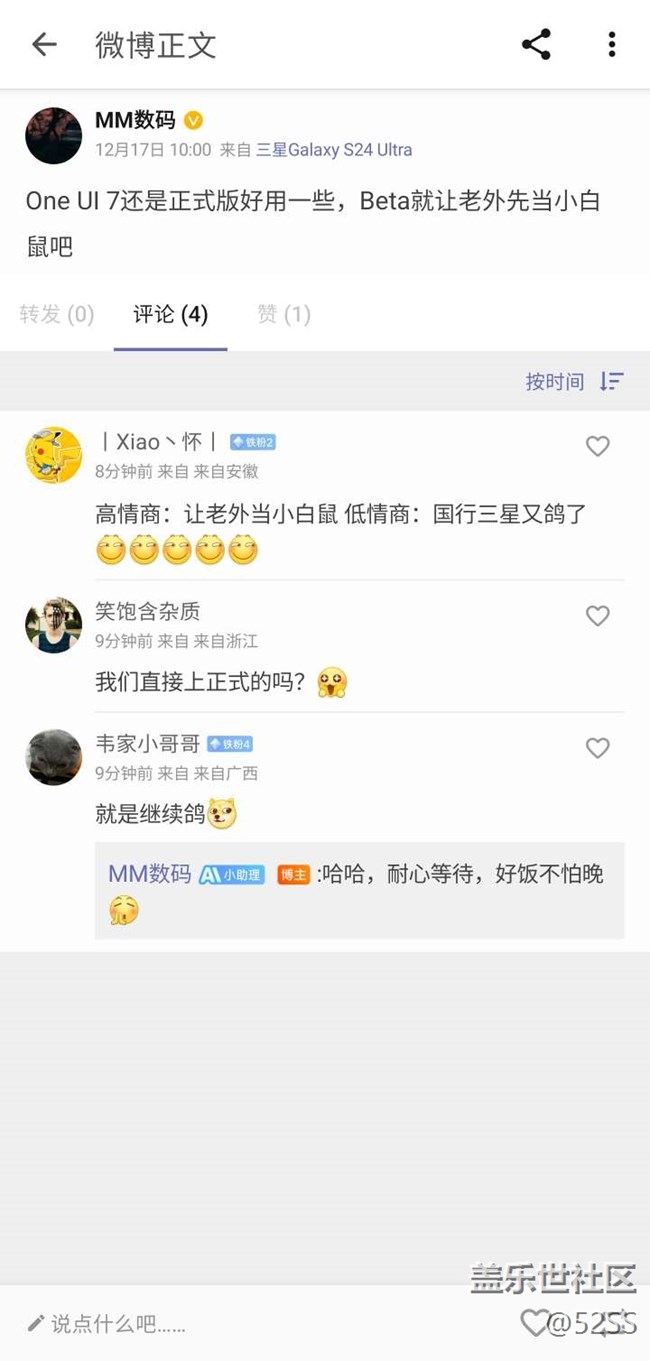Share this Weibo post

click(536, 44)
